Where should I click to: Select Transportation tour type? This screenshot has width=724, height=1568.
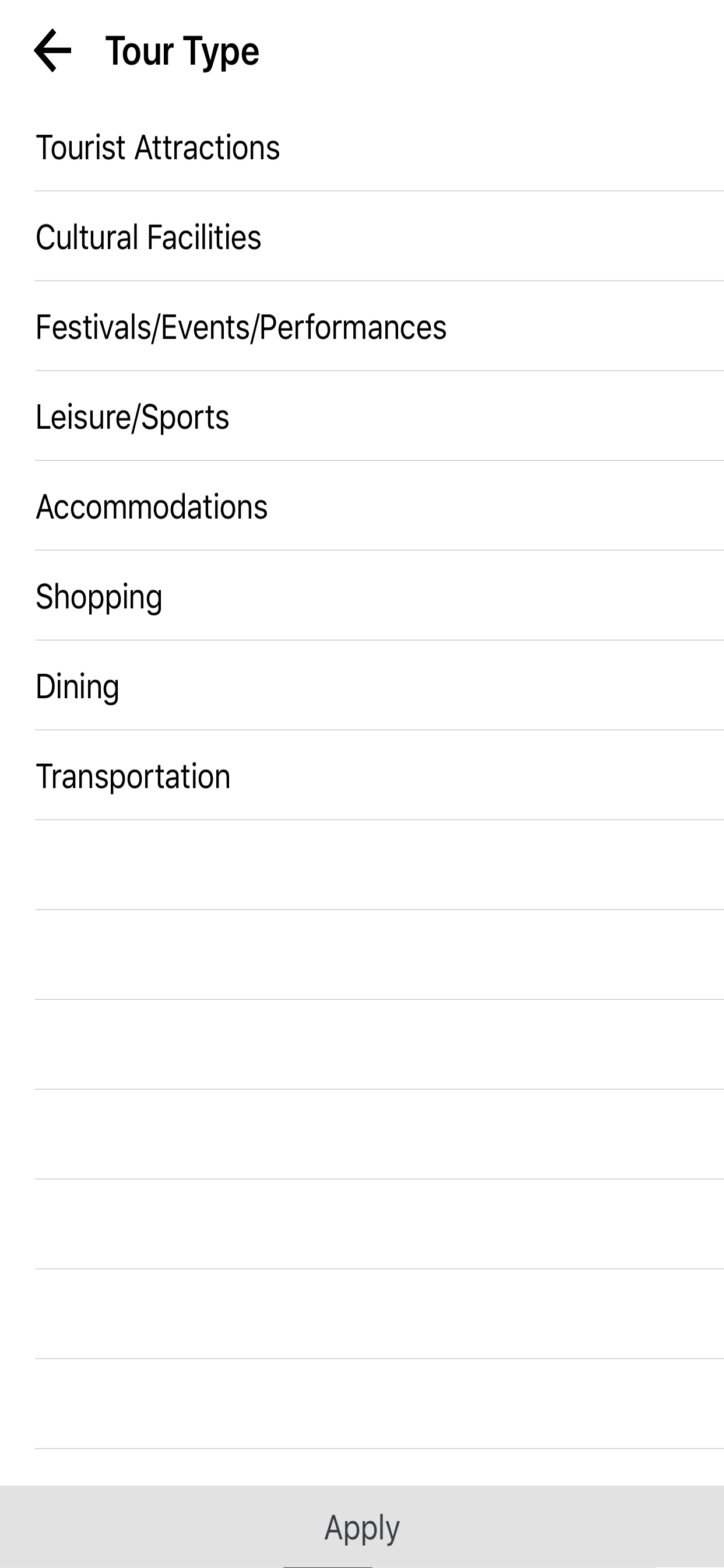(362, 776)
